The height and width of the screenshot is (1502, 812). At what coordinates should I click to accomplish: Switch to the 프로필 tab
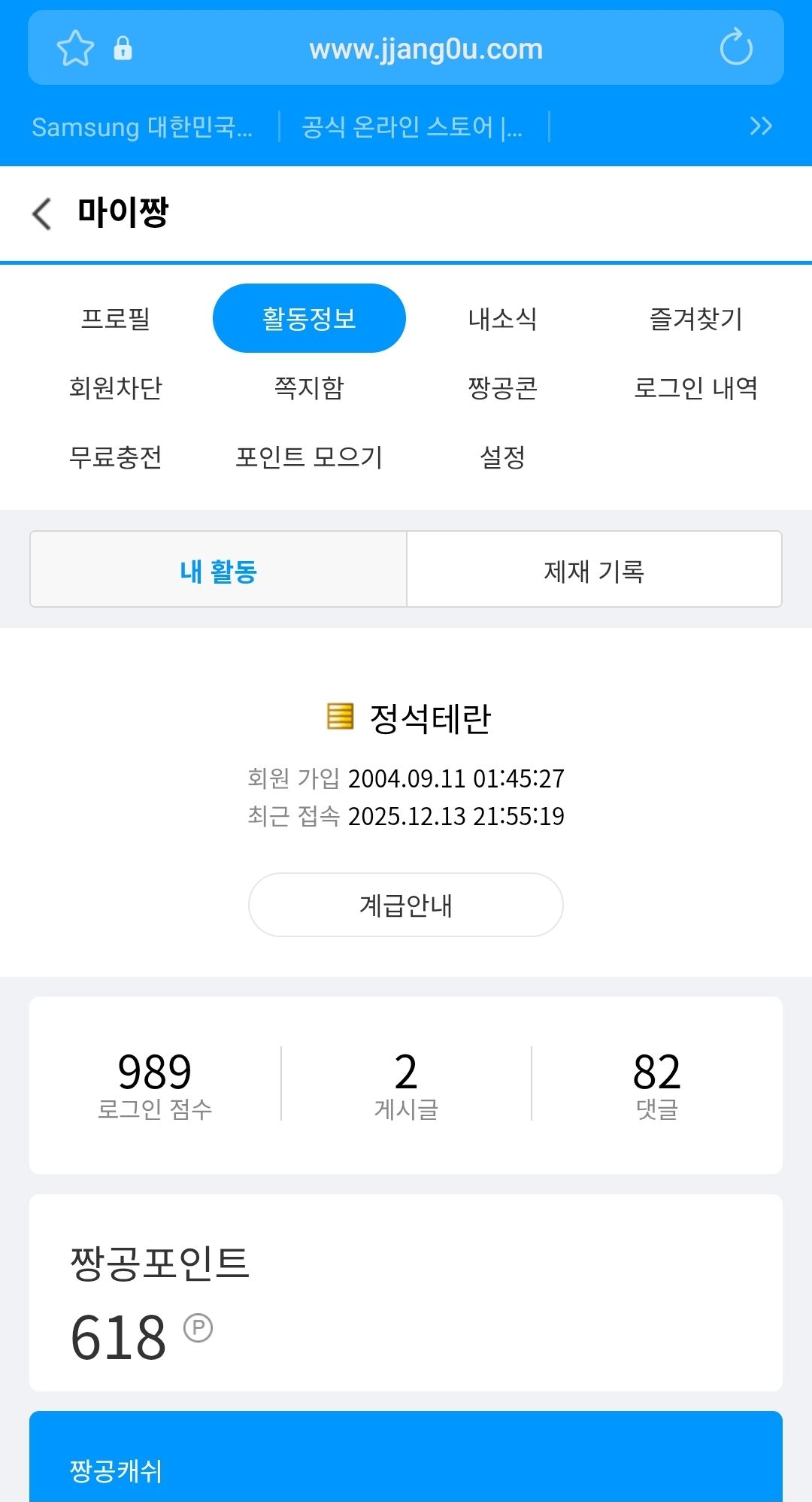click(x=116, y=319)
